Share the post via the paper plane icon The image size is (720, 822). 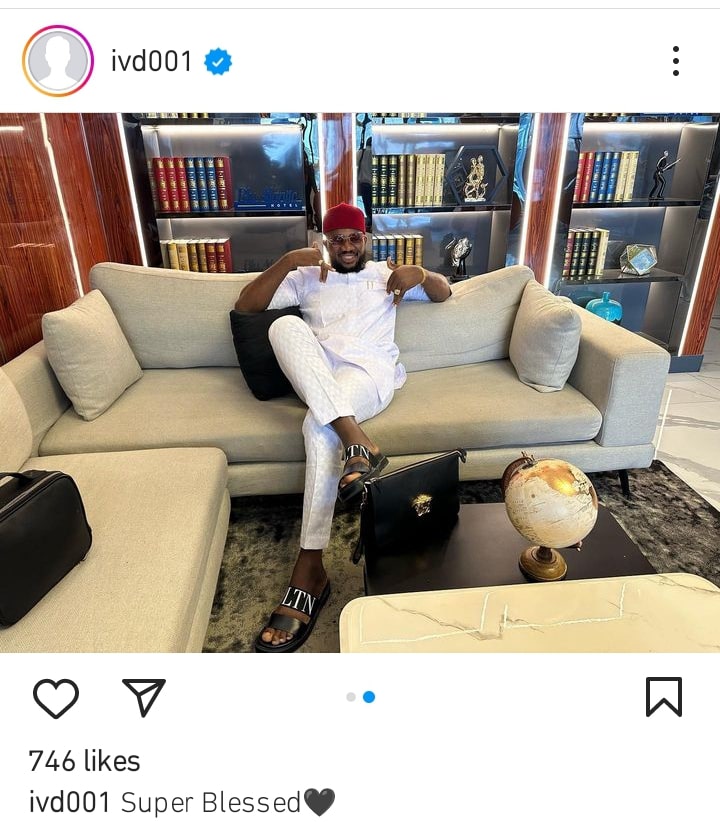point(144,697)
